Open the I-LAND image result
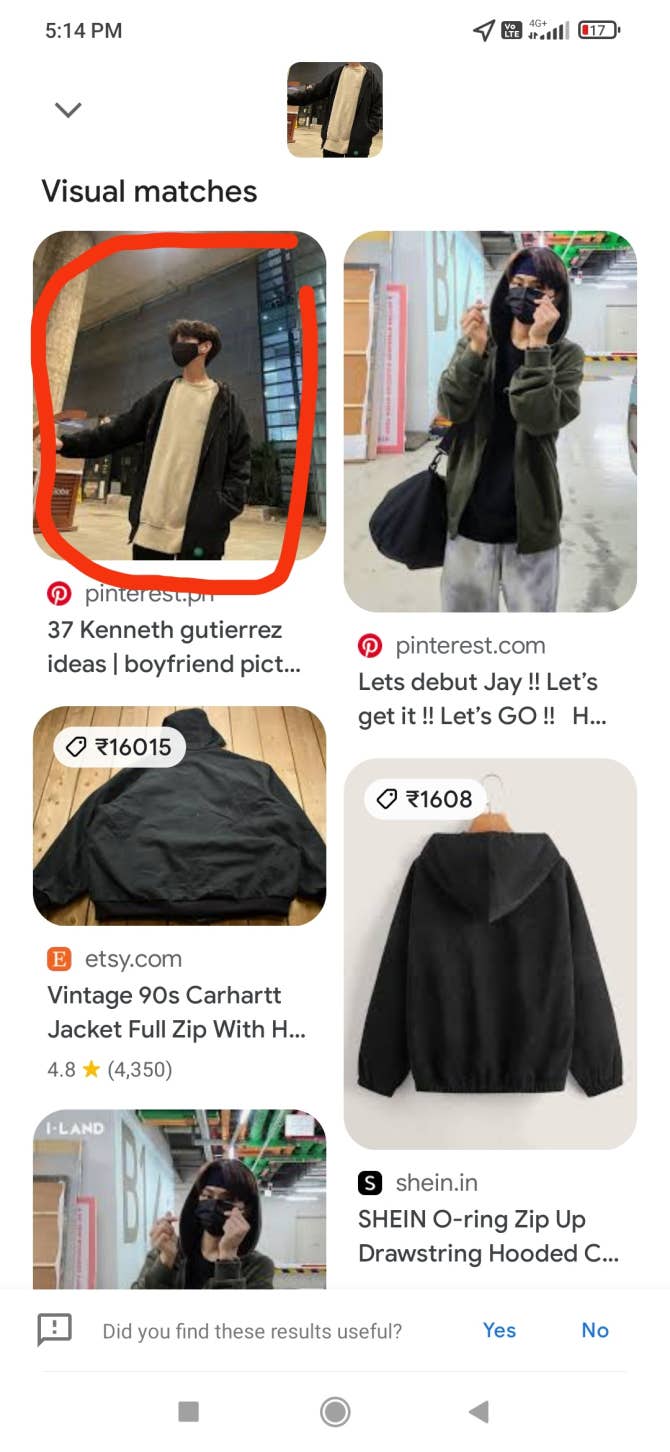Image resolution: width=670 pixels, height=1452 pixels. [179, 1198]
